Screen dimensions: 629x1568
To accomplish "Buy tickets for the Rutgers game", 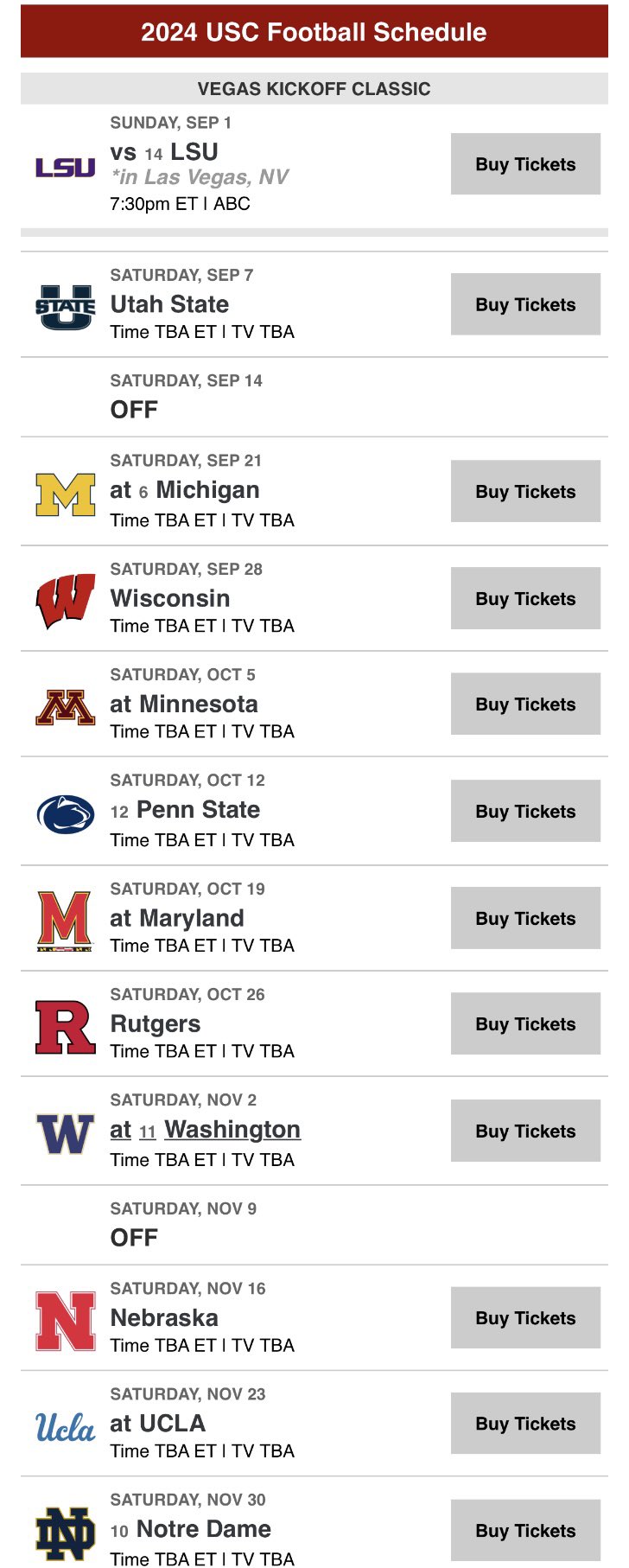I will 525,1023.
